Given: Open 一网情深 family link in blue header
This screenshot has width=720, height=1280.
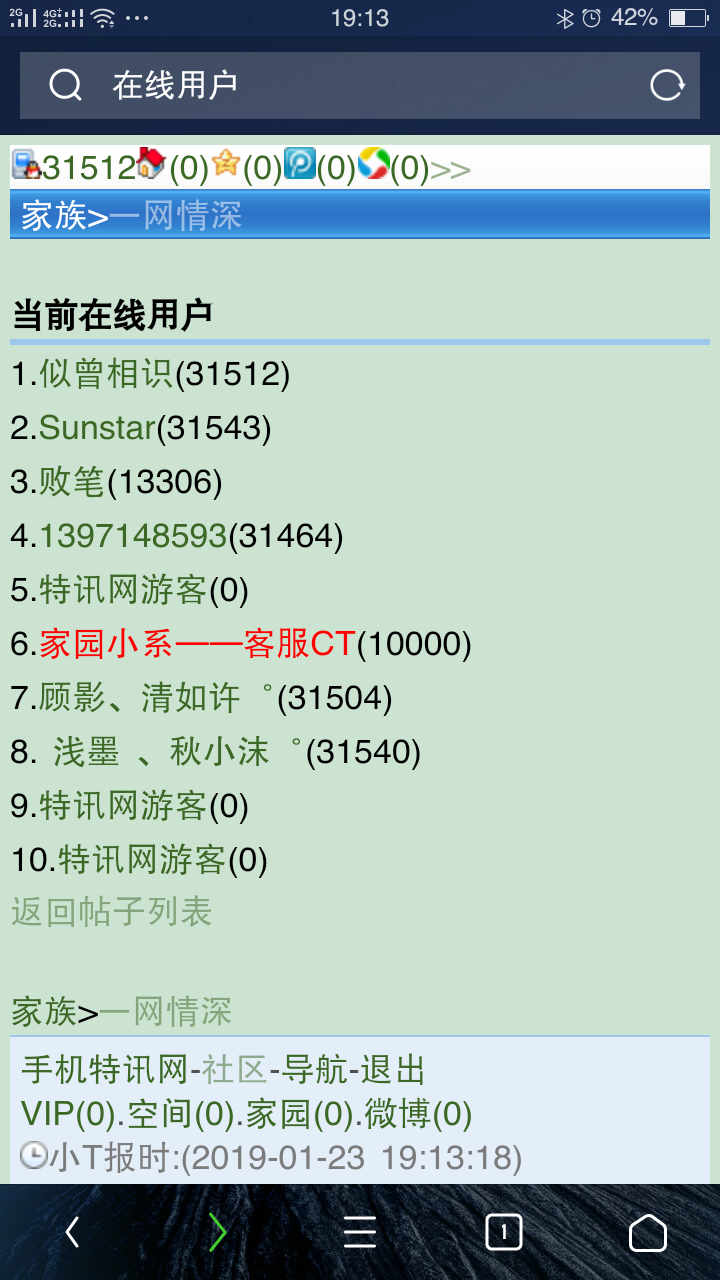Looking at the screenshot, I should tap(175, 216).
